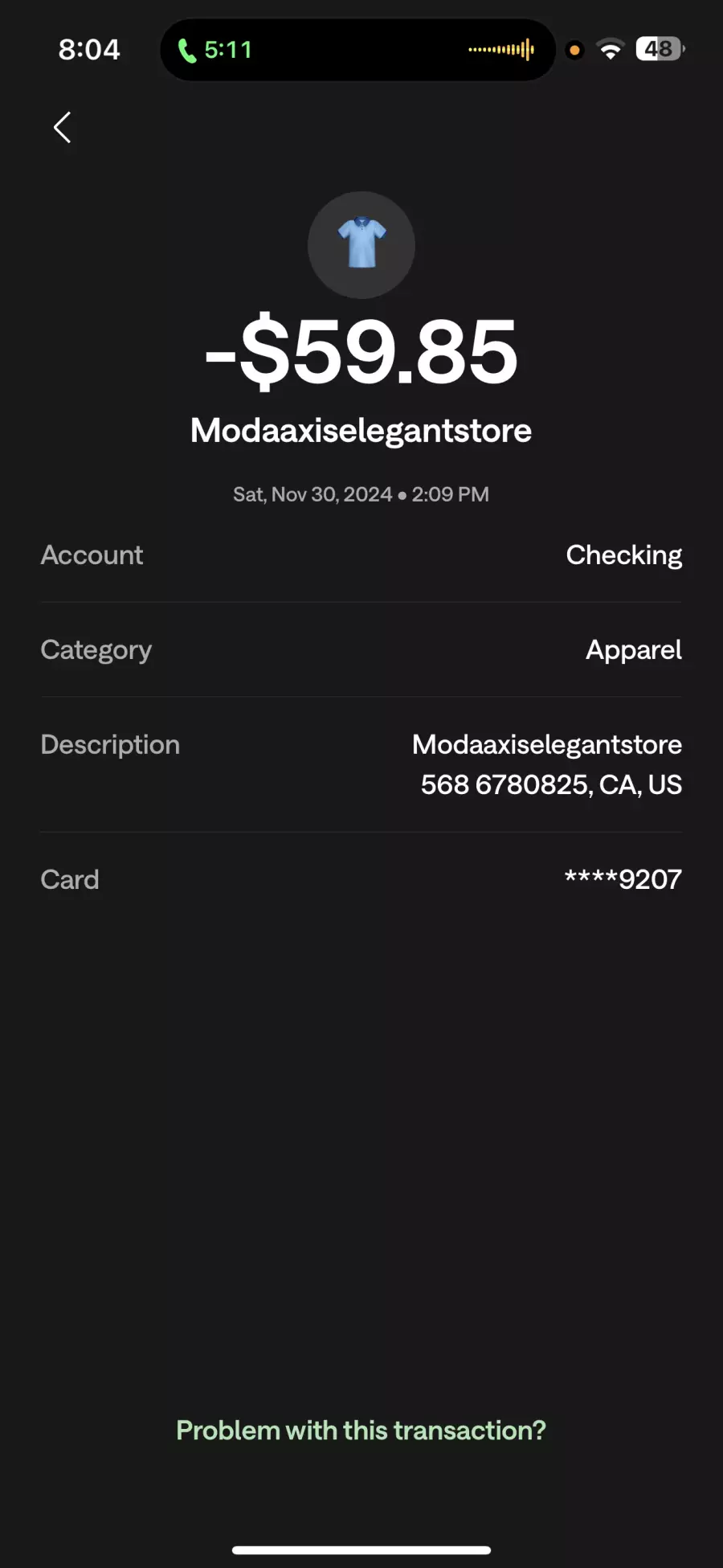Go back using the back arrow
Image resolution: width=723 pixels, height=1568 pixels.
pyautogui.click(x=62, y=128)
